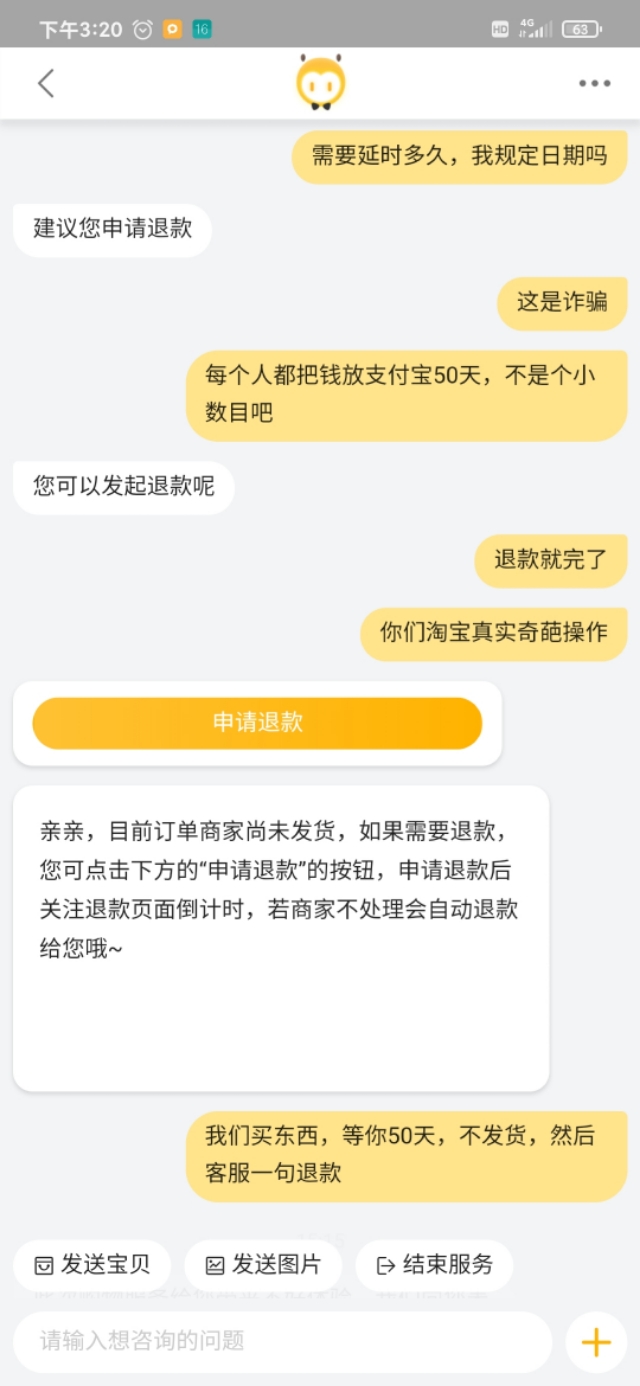This screenshot has height=1386, width=640.
Task: Focus the 请输入想咨询的问题 input field
Action: [282, 1341]
